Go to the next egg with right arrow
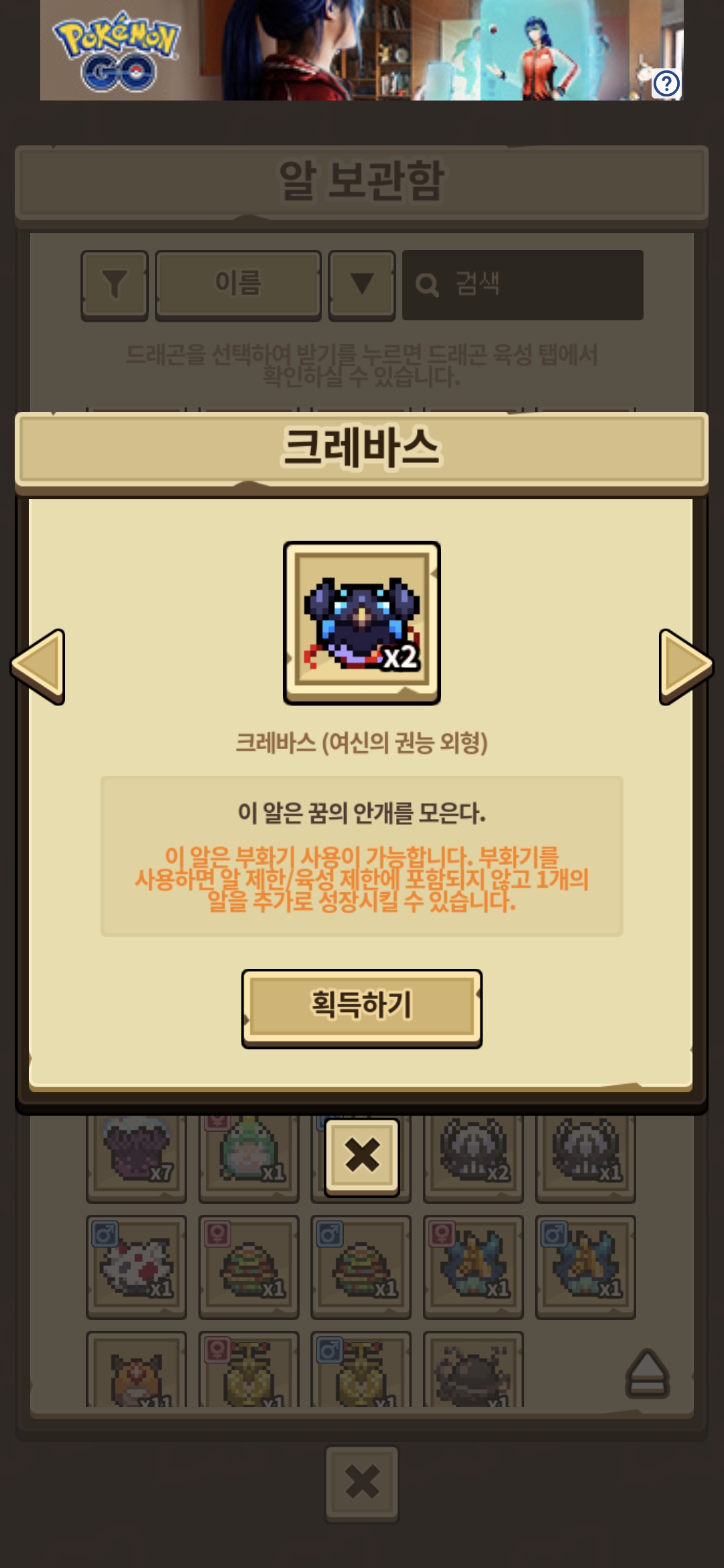724x1568 pixels. (685, 666)
